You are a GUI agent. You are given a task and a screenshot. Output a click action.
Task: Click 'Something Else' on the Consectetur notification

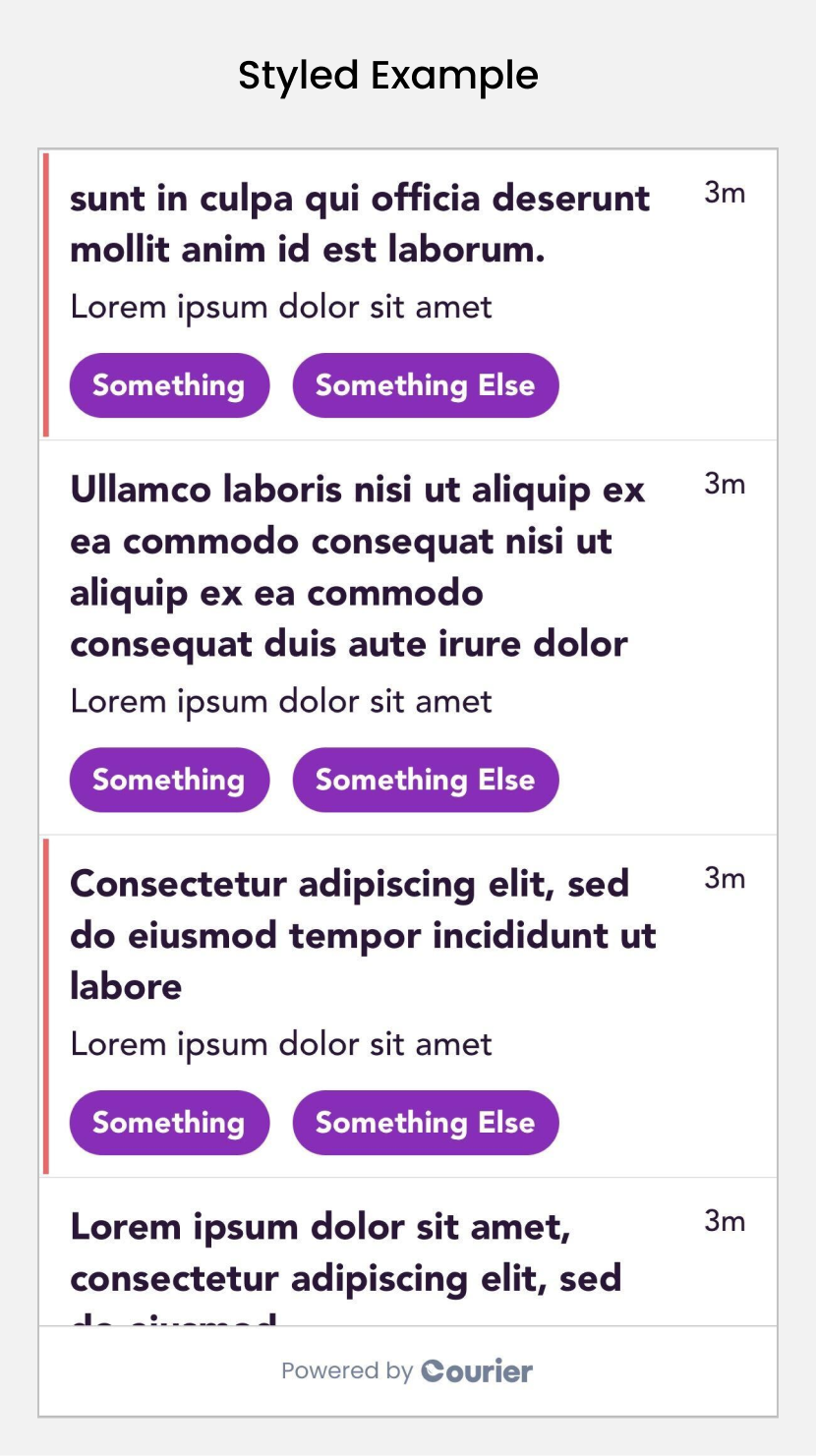[x=425, y=1123]
